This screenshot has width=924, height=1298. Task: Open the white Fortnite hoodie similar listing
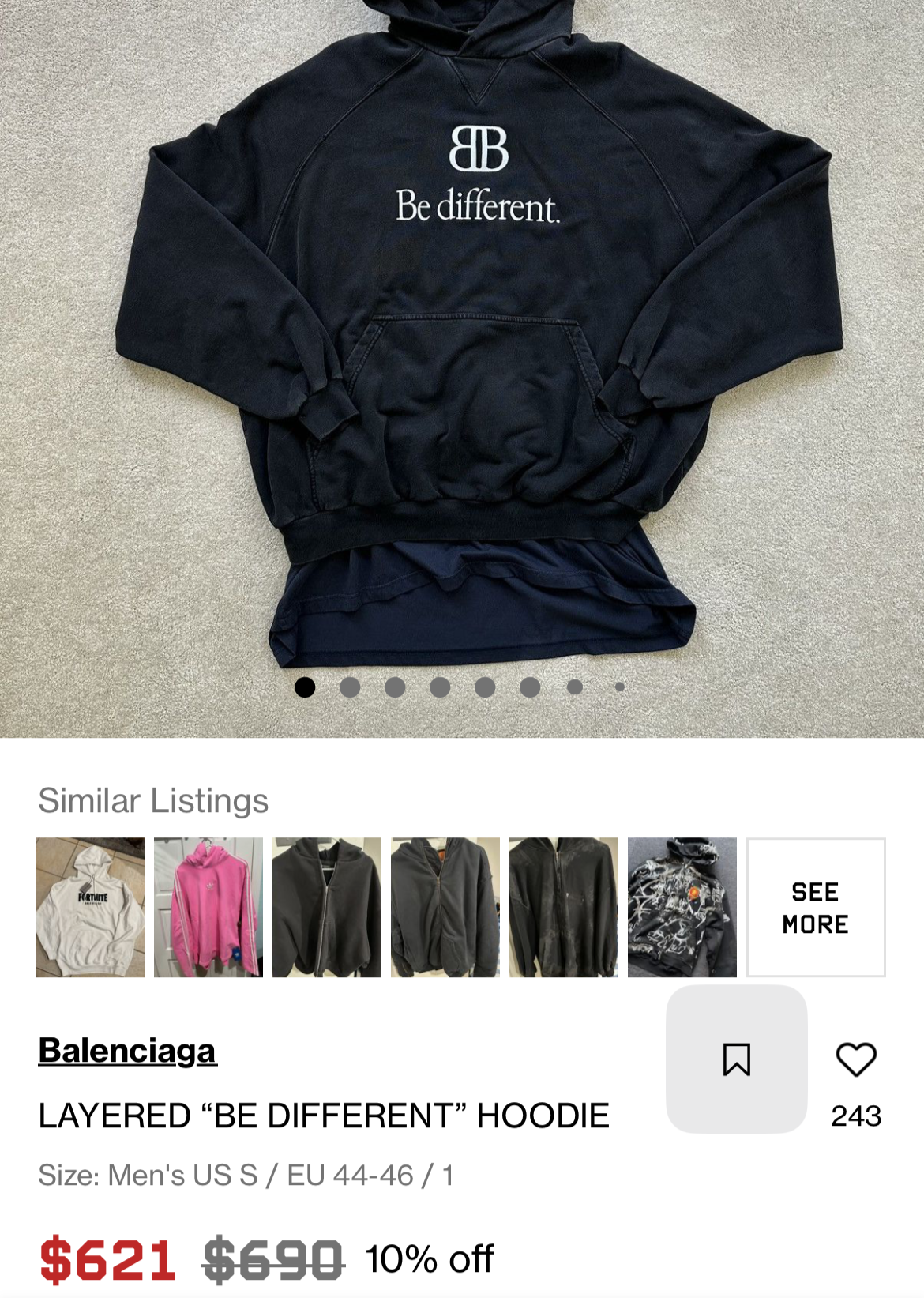(x=90, y=907)
